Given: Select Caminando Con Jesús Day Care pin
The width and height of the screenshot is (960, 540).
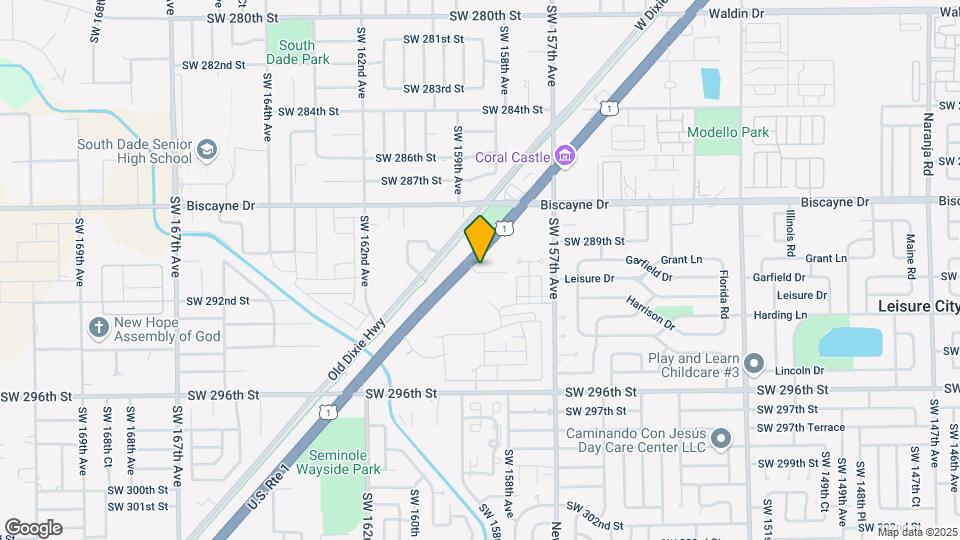Looking at the screenshot, I should [x=723, y=439].
